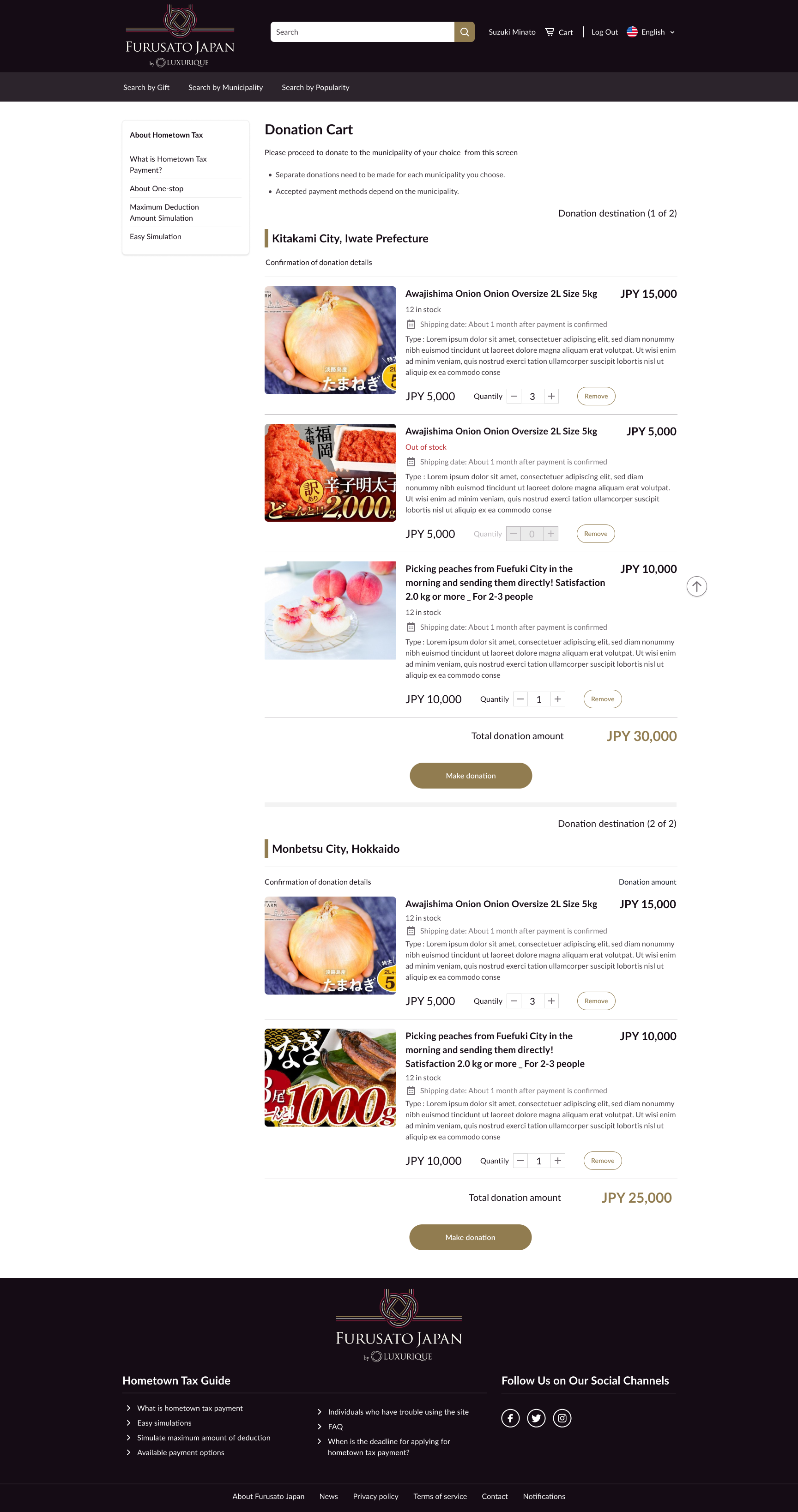Open the Cart
This screenshot has height=1512, width=798.
pyautogui.click(x=559, y=32)
